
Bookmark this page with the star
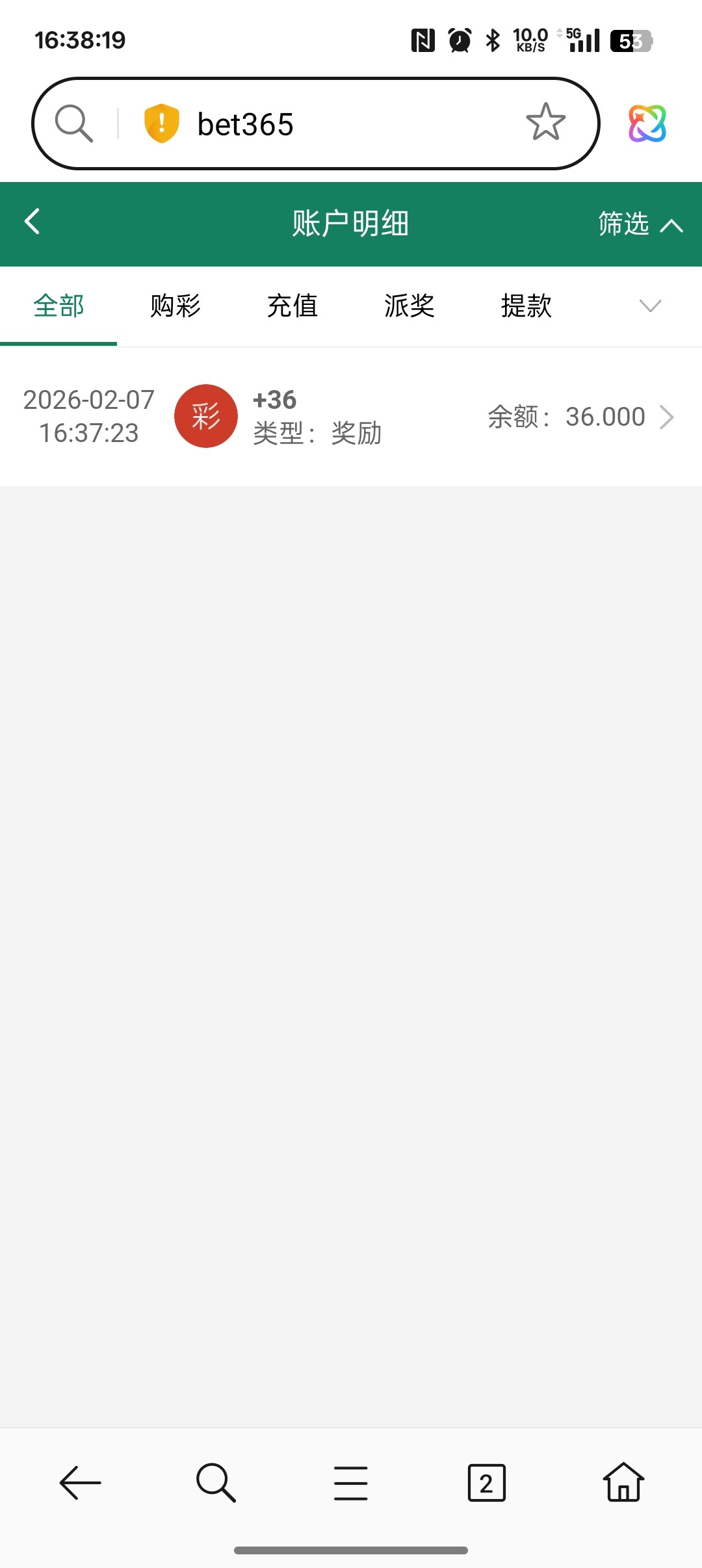tap(545, 122)
